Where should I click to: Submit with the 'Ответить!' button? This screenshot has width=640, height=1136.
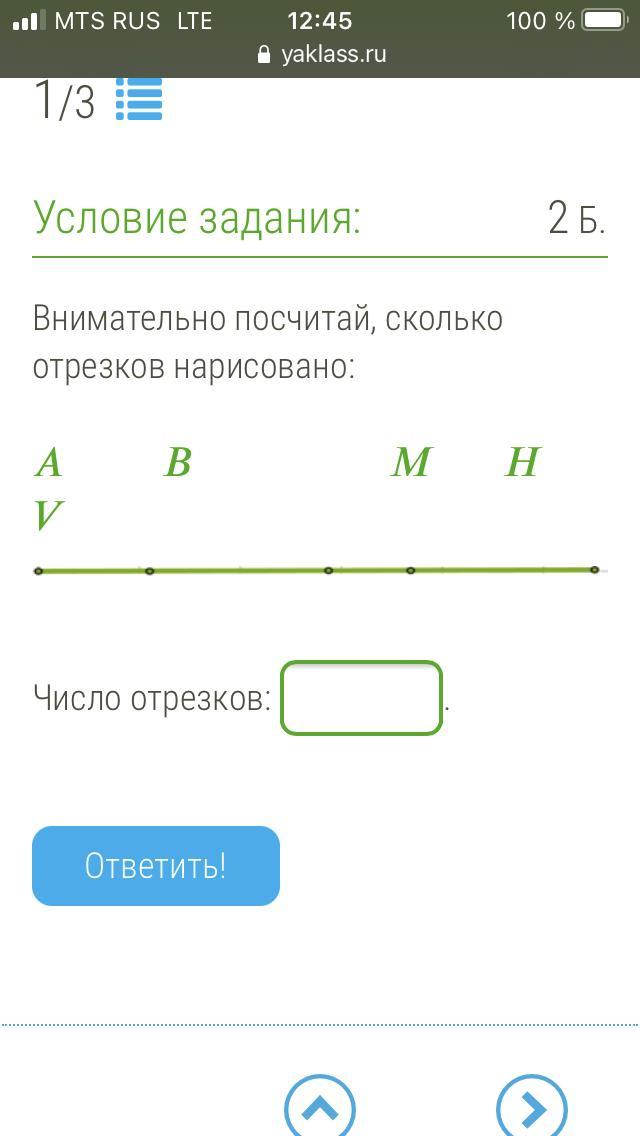tap(156, 866)
